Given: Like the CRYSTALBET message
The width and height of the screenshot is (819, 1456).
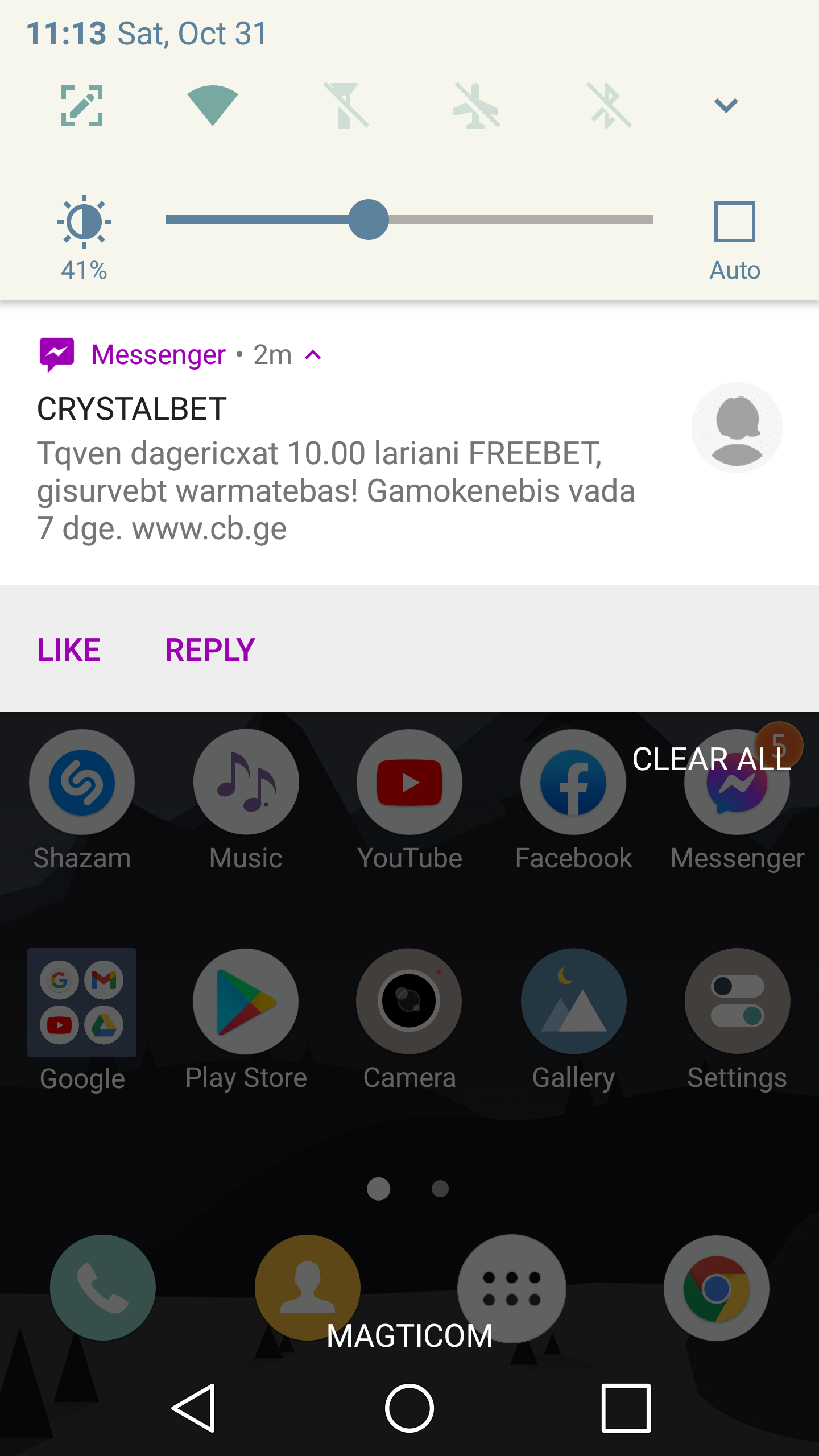Looking at the screenshot, I should pos(69,650).
